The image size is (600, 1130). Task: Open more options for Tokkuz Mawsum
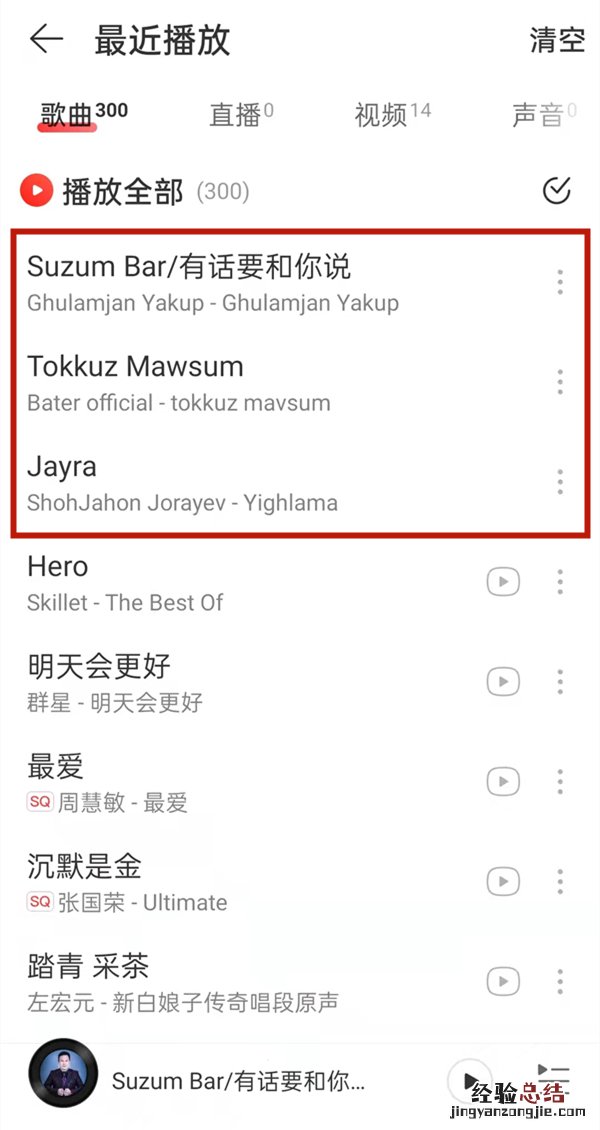coord(559,381)
